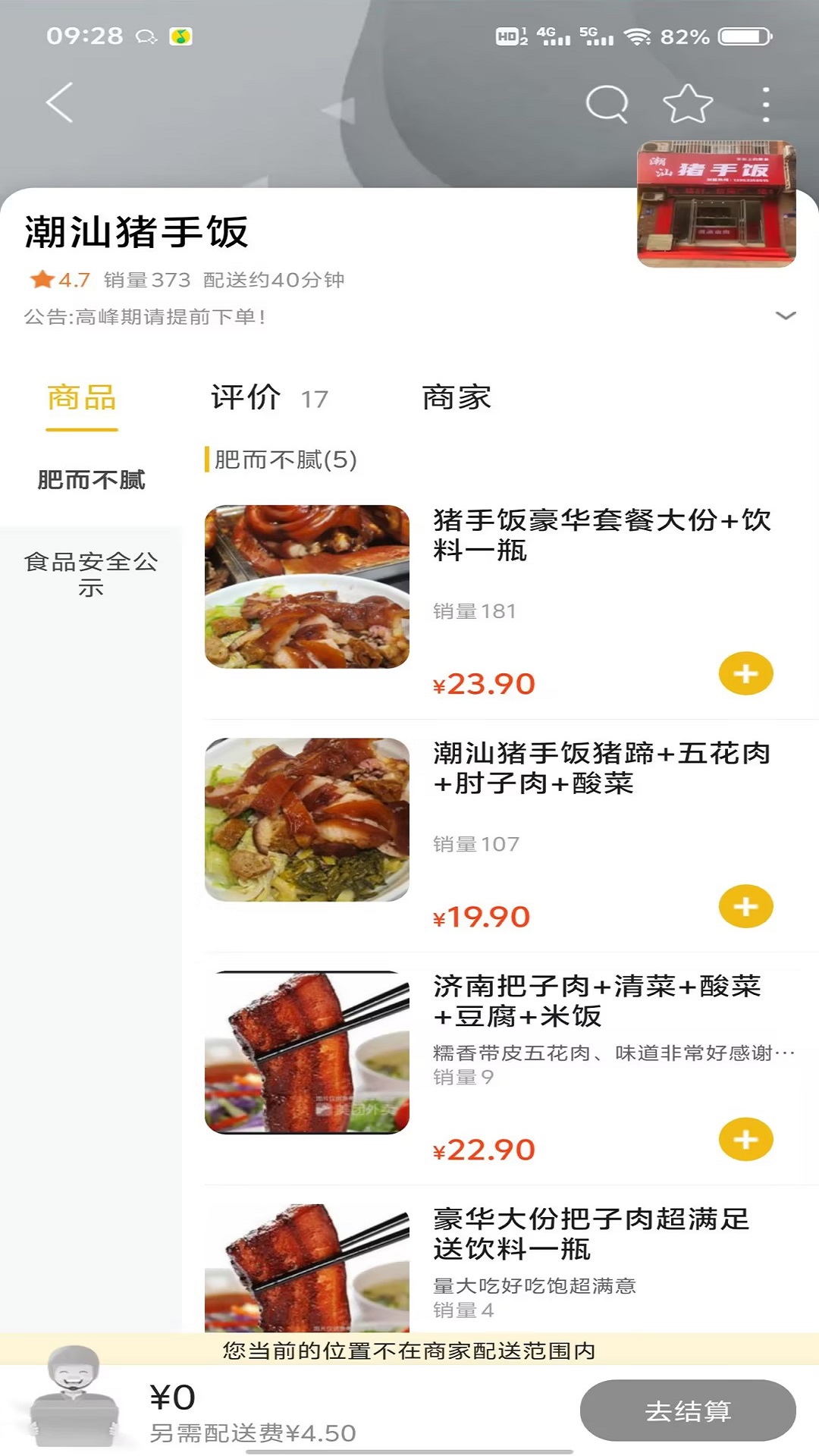Image resolution: width=819 pixels, height=1456 pixels.
Task: Switch to the 评价 reviews tab
Action: pos(246,397)
